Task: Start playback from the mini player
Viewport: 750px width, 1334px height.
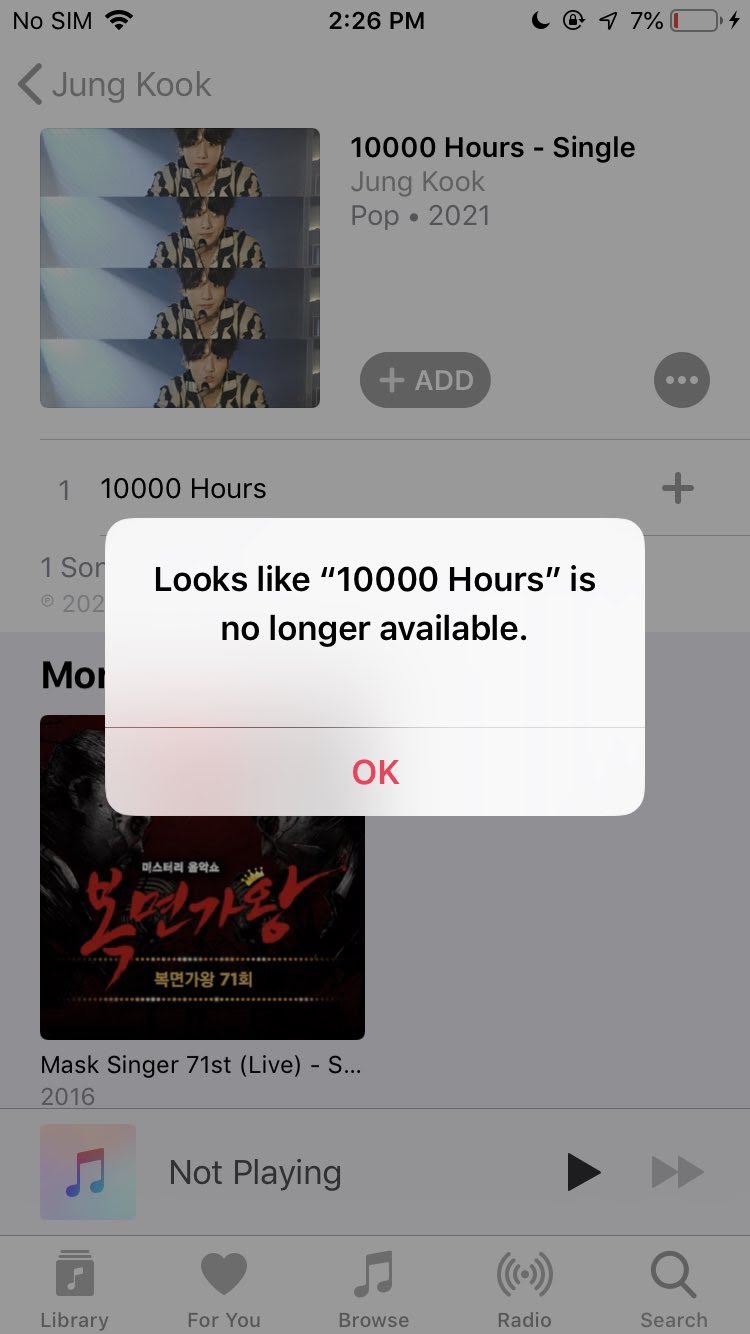Action: [x=583, y=1172]
